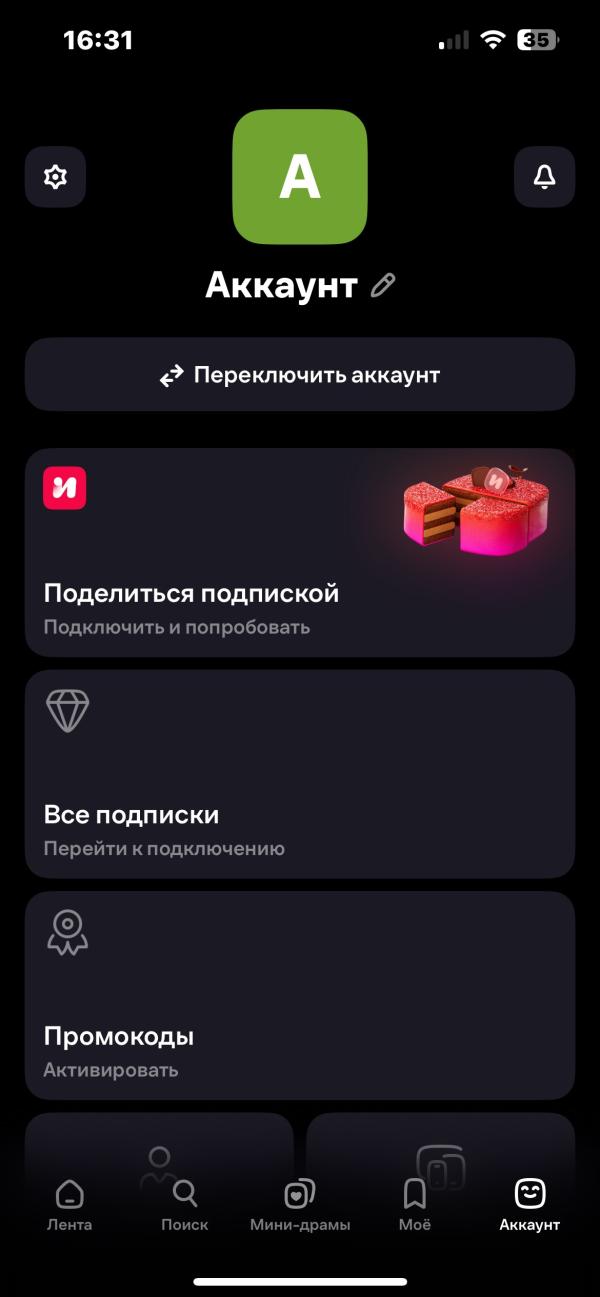Switch to the Моё tab

[x=414, y=1205]
